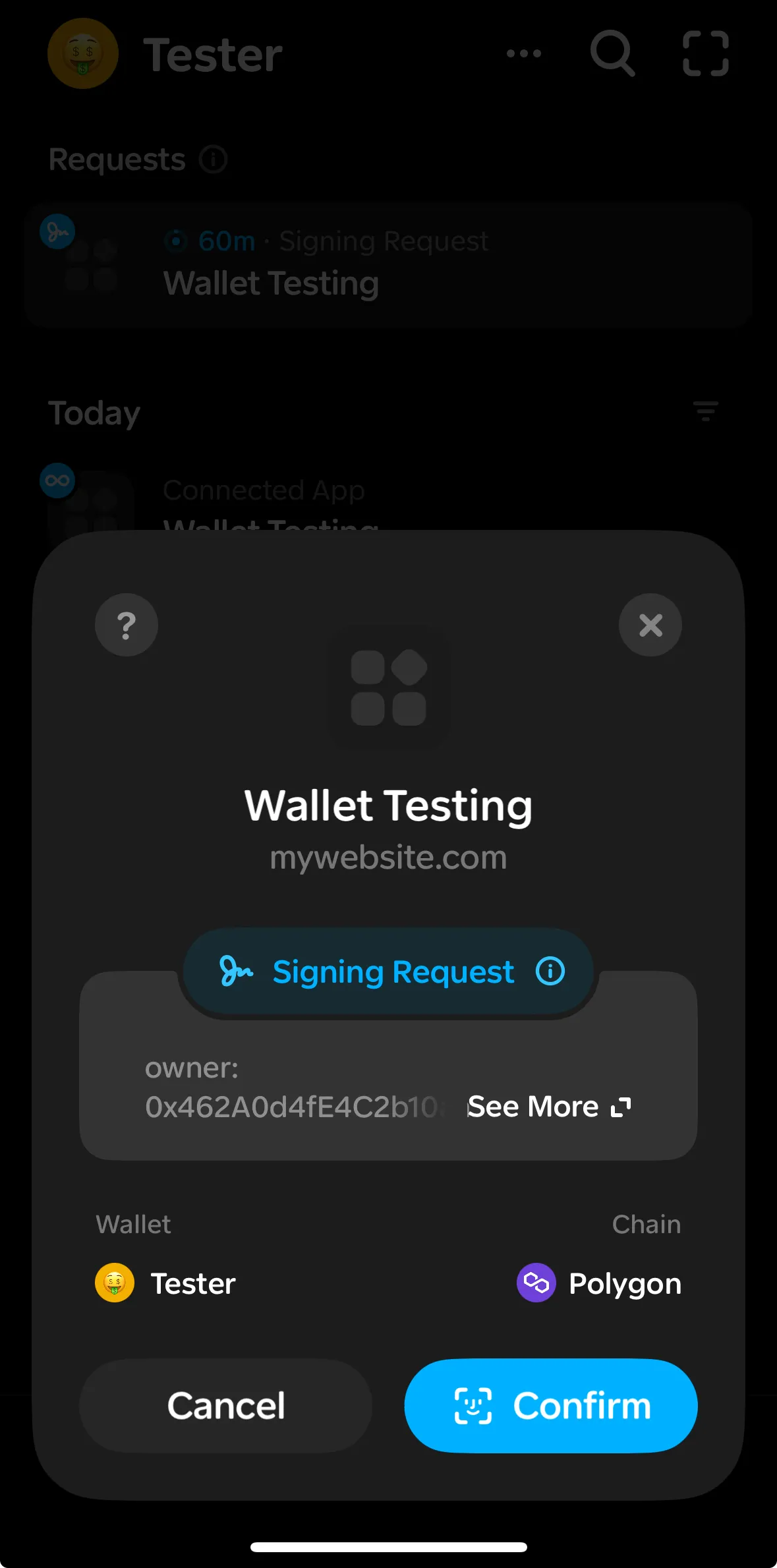Open the help question mark
The height and width of the screenshot is (1568, 777).
click(127, 625)
